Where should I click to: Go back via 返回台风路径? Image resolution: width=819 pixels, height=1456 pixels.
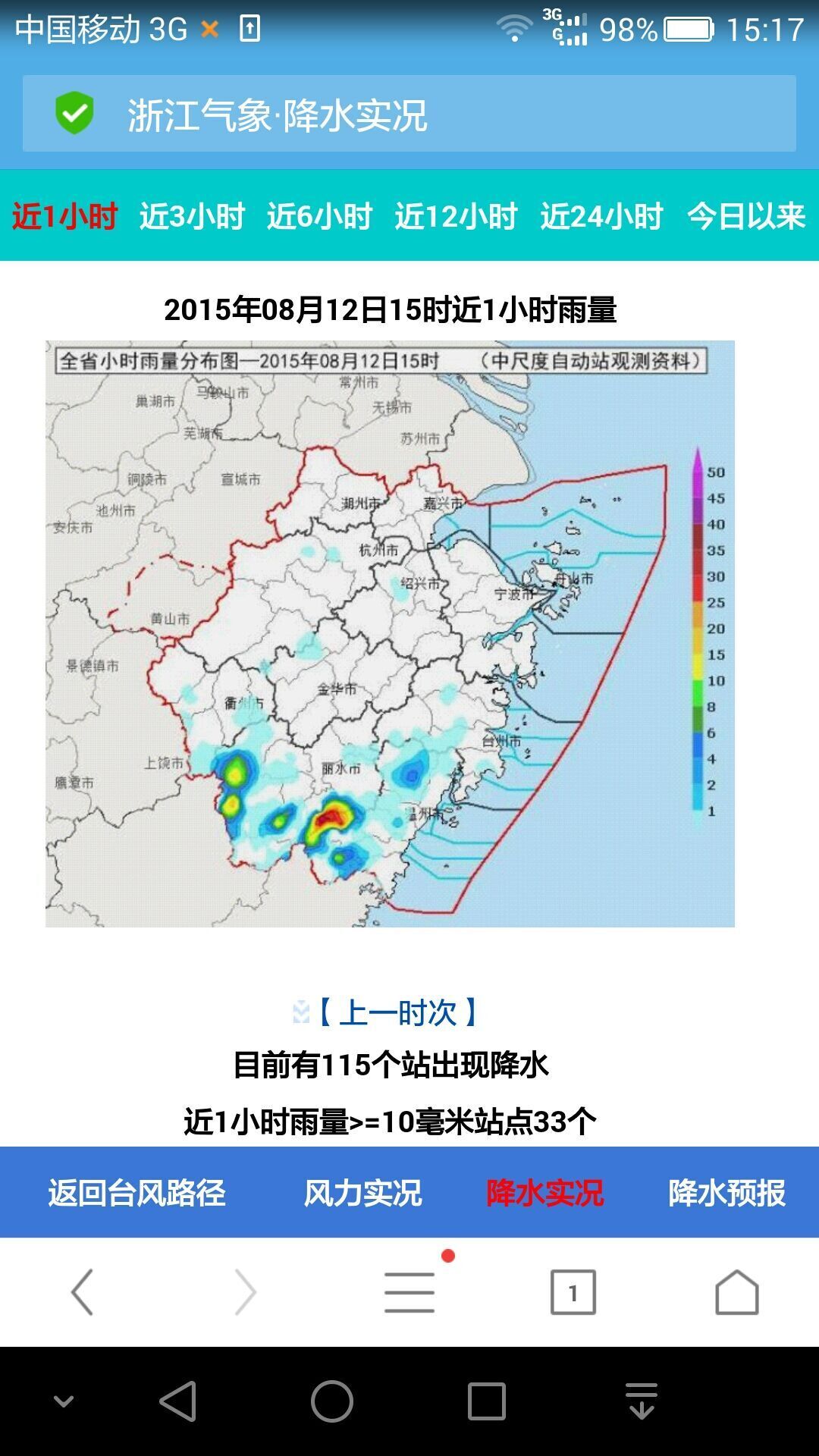(x=136, y=1193)
